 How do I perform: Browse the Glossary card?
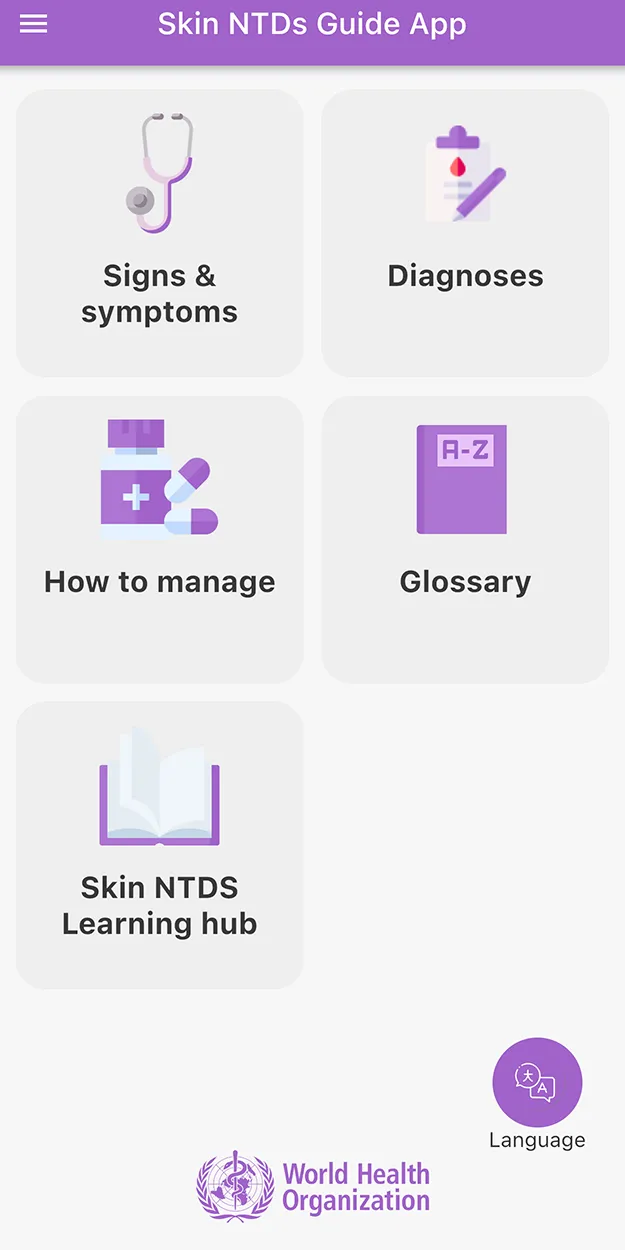coord(465,539)
